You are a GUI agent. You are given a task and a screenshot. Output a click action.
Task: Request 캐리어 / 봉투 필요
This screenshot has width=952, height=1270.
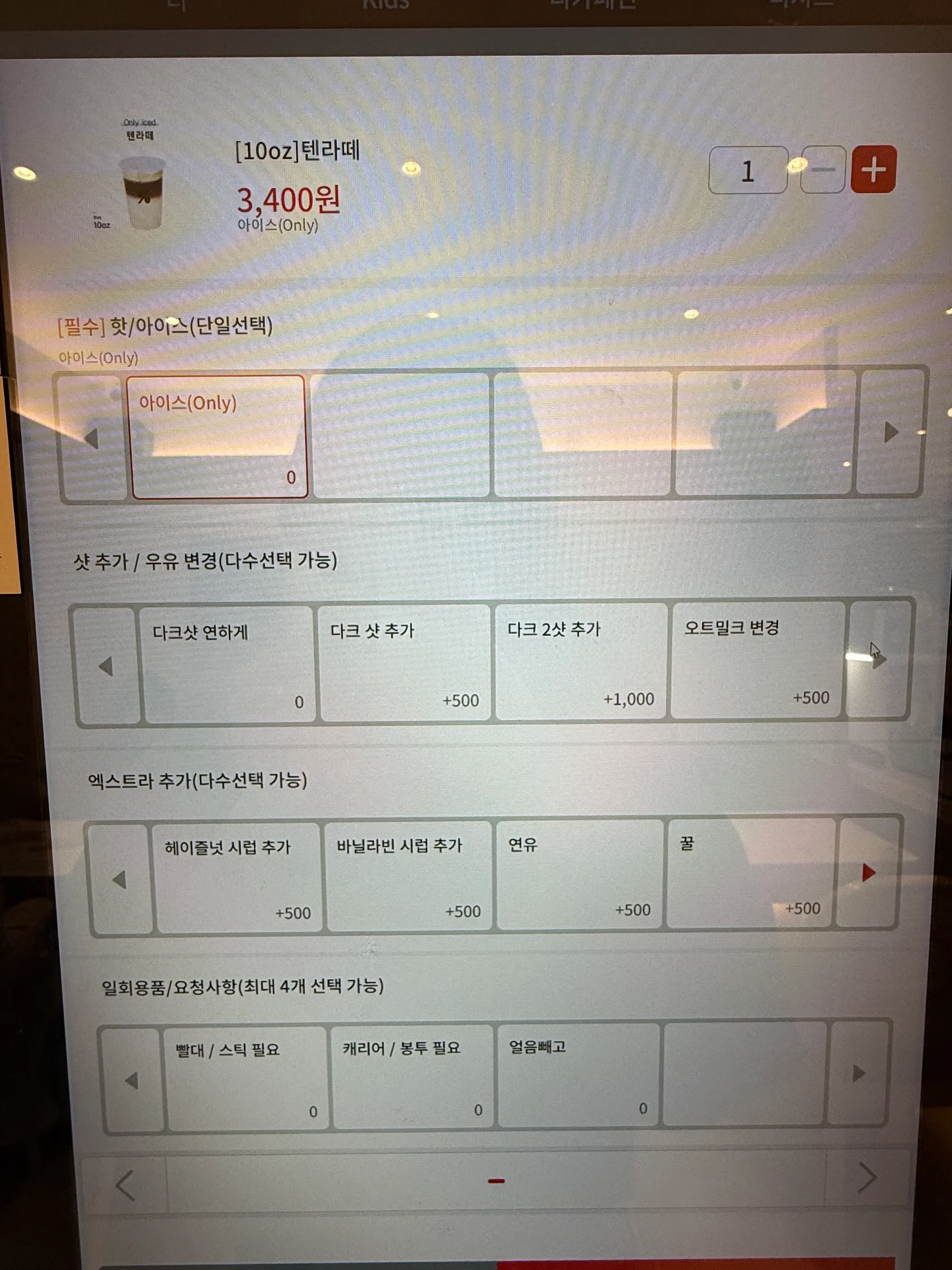point(411,1077)
